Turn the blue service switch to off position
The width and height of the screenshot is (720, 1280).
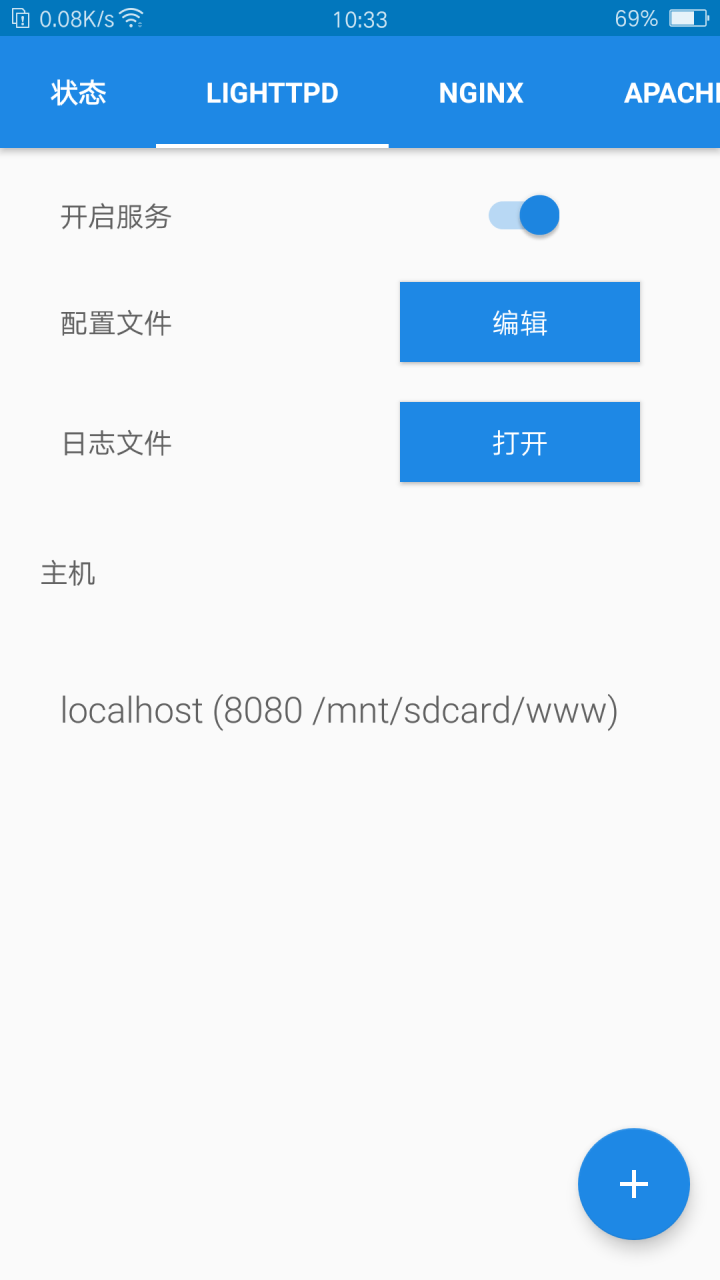523,215
